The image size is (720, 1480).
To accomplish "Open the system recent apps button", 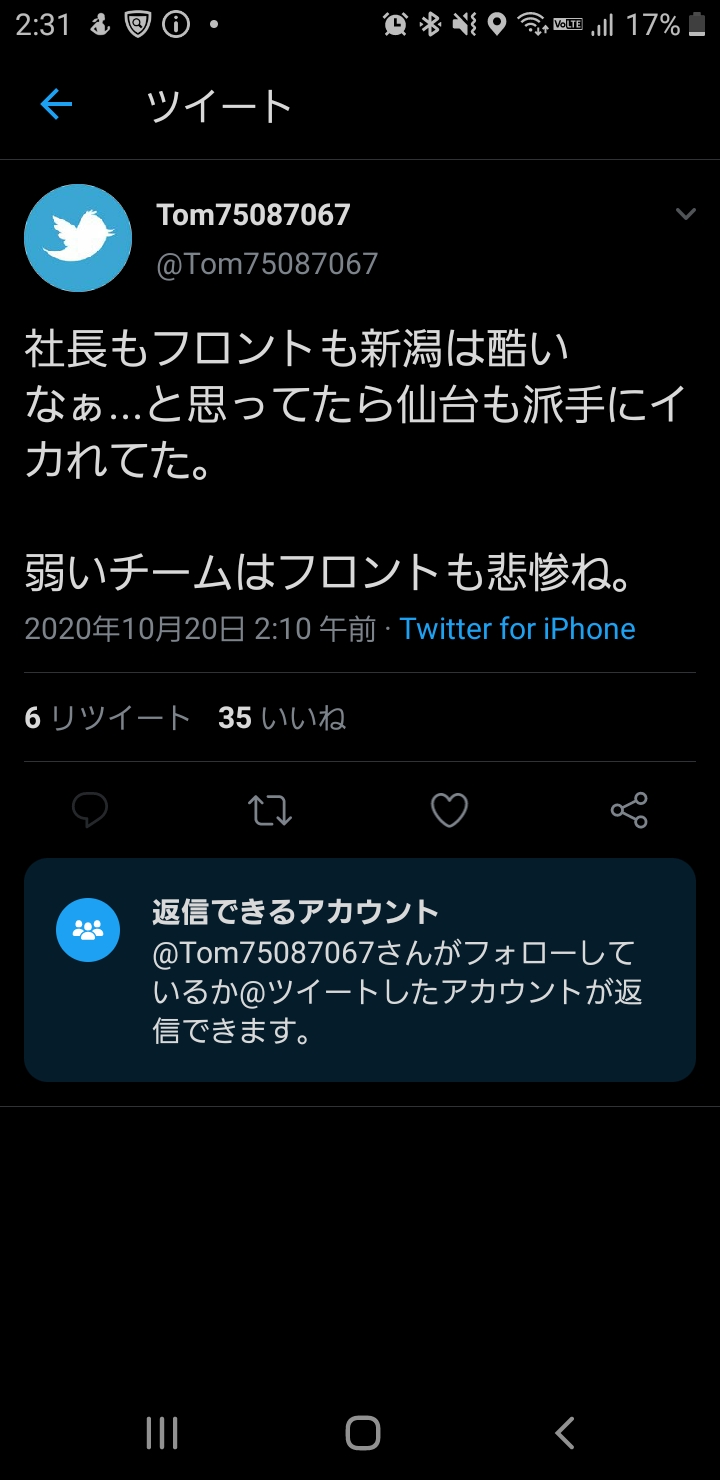I will [161, 1433].
